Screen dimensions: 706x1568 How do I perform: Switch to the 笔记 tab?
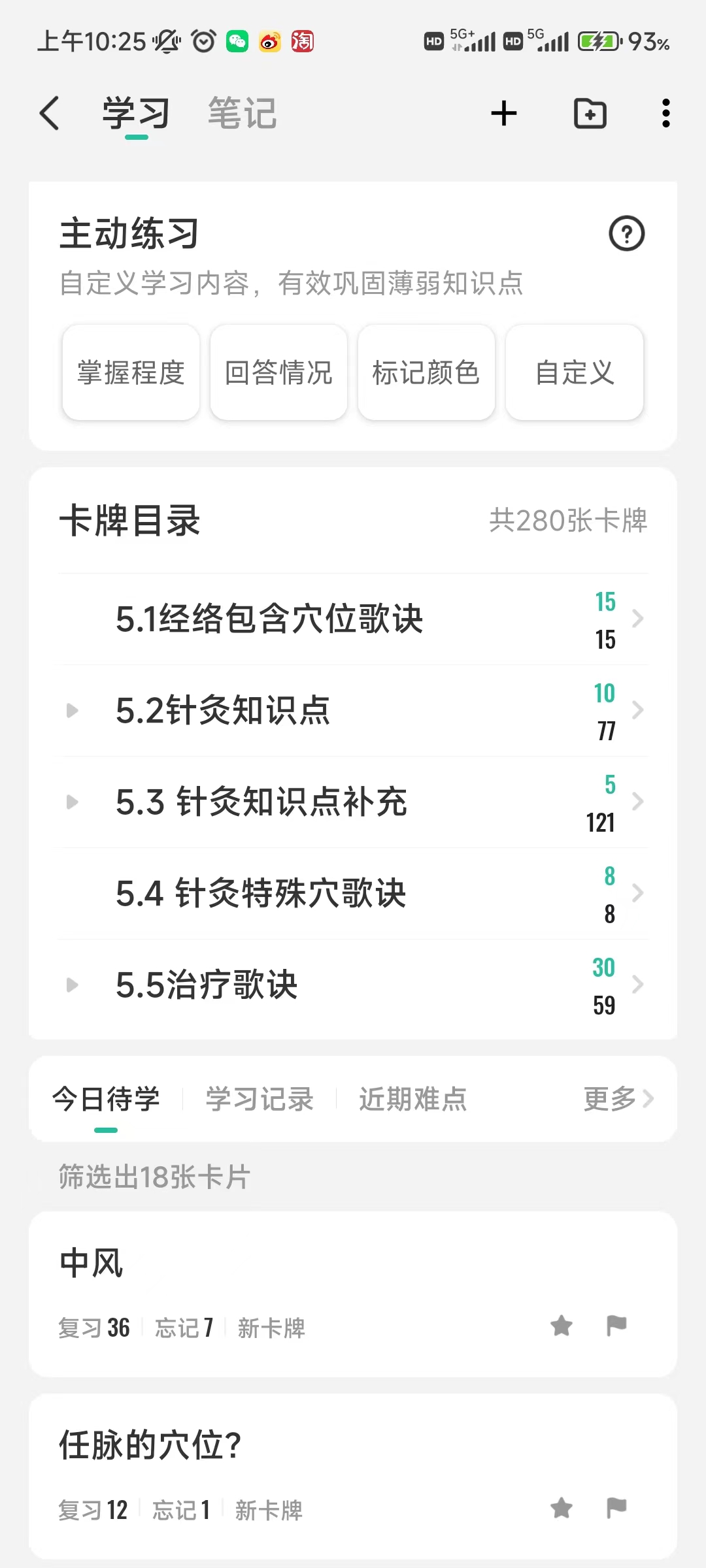click(243, 113)
